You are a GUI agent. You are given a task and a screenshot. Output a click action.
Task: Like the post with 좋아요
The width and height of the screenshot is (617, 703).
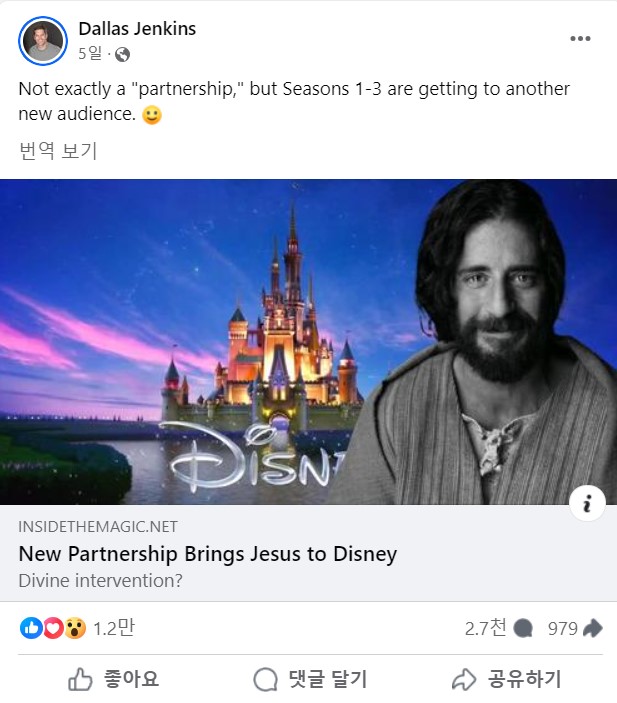[x=113, y=680]
